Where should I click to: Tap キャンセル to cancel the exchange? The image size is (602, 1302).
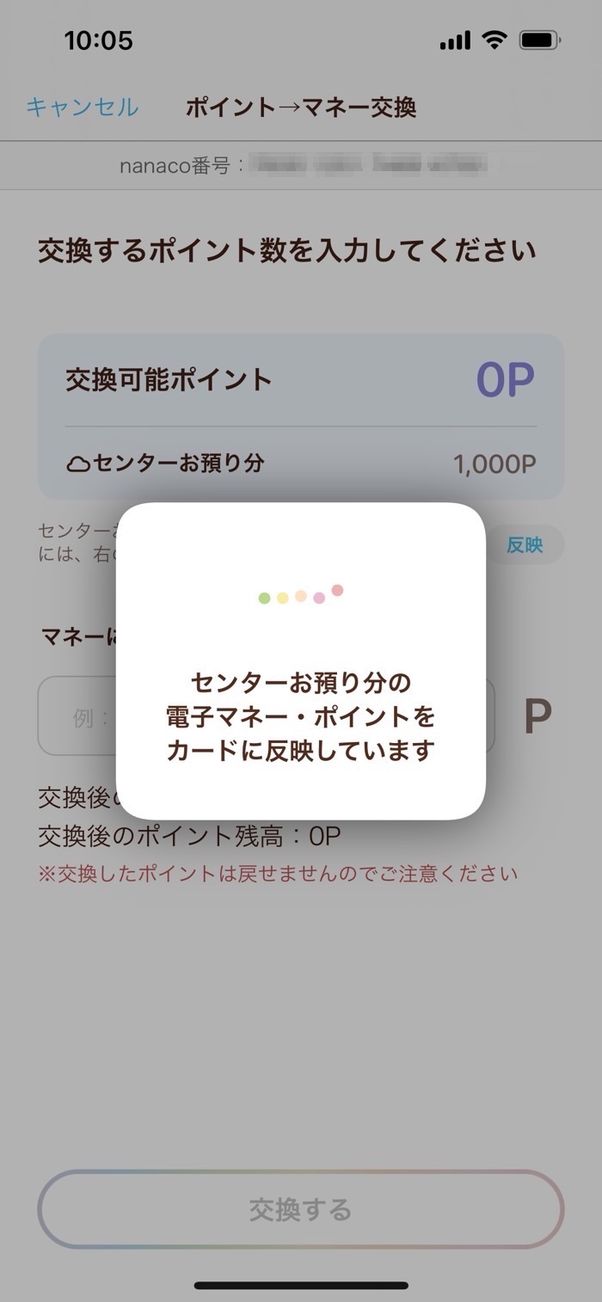coord(82,108)
